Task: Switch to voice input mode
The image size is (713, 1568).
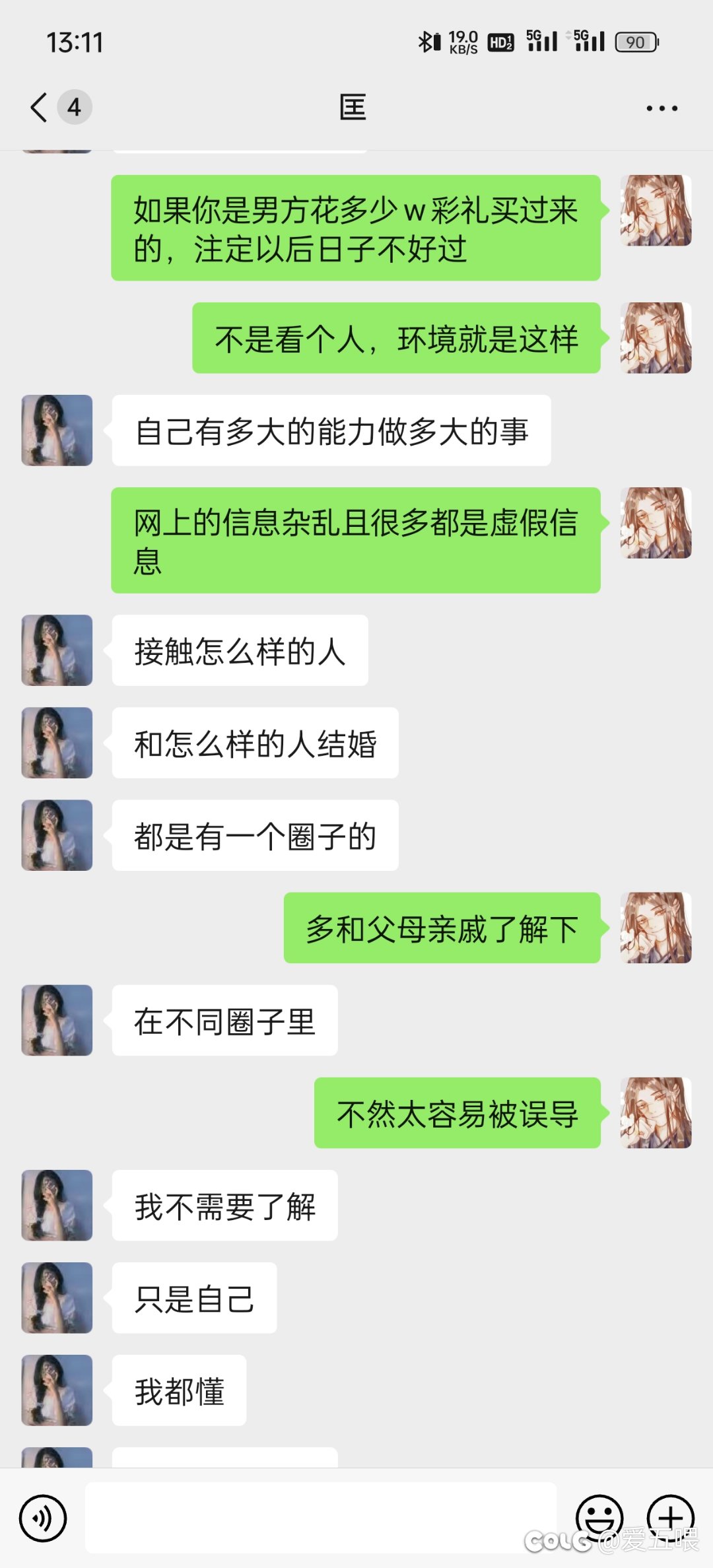Action: (43, 1518)
